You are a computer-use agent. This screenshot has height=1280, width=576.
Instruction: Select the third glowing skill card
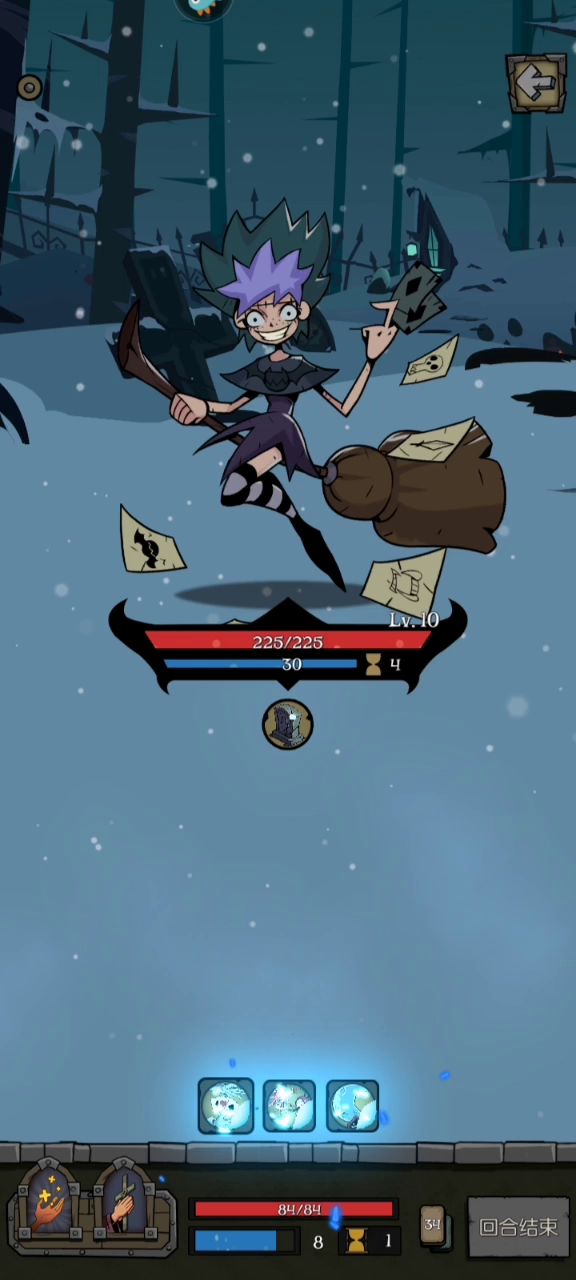point(352,1106)
